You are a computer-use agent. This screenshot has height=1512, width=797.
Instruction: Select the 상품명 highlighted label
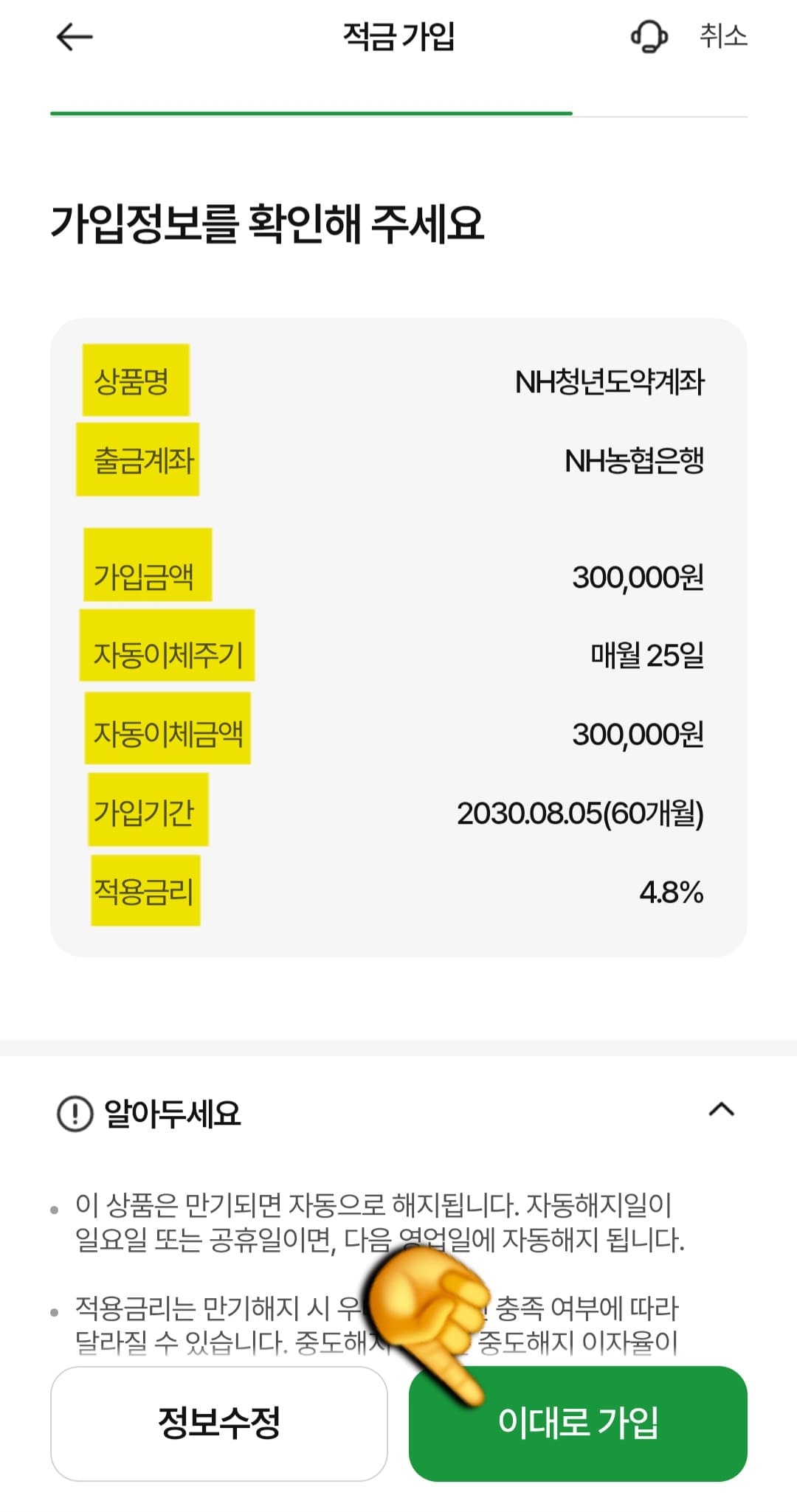coord(137,381)
